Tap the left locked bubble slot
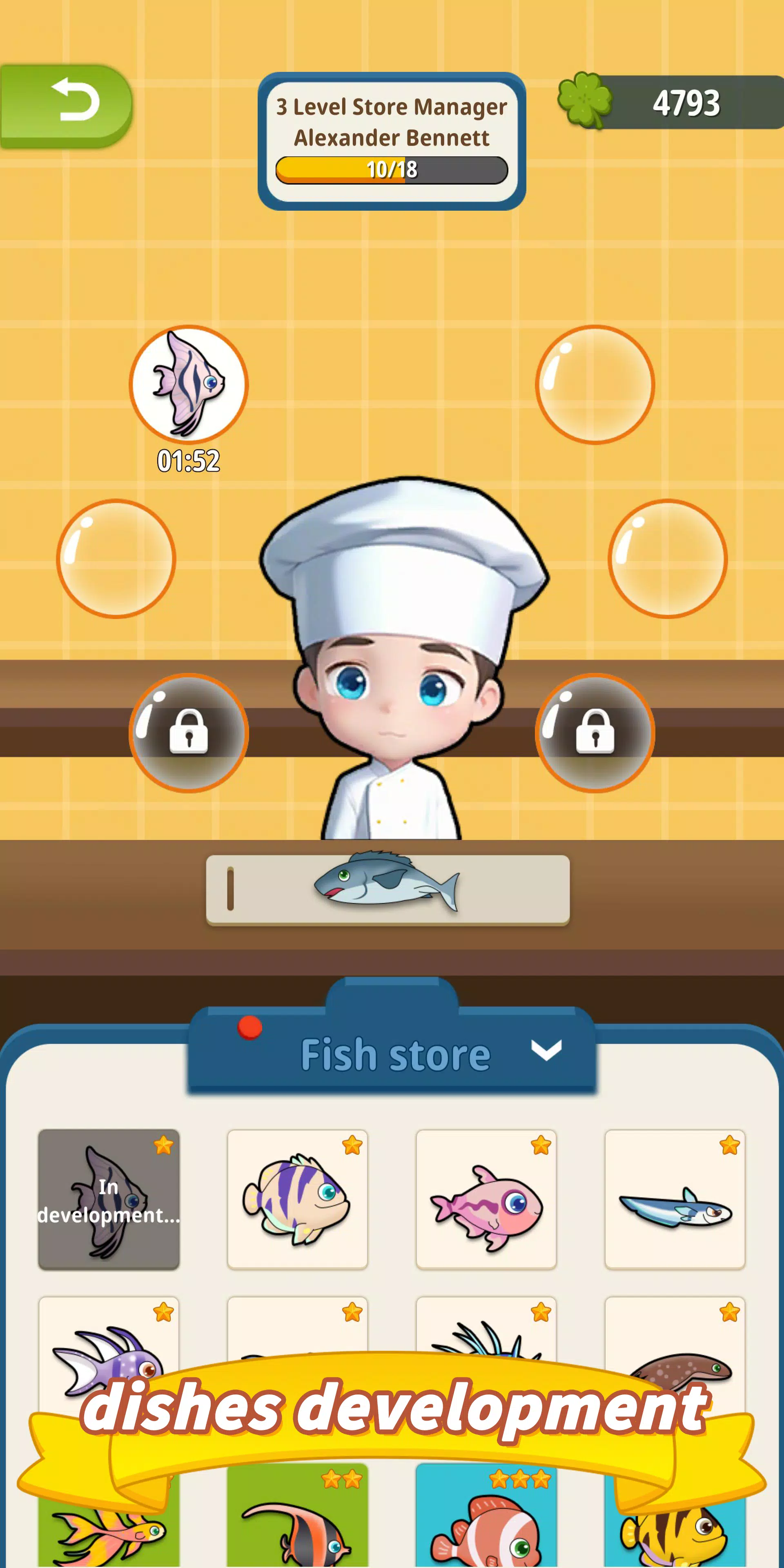The width and height of the screenshot is (784, 1568). (188, 733)
